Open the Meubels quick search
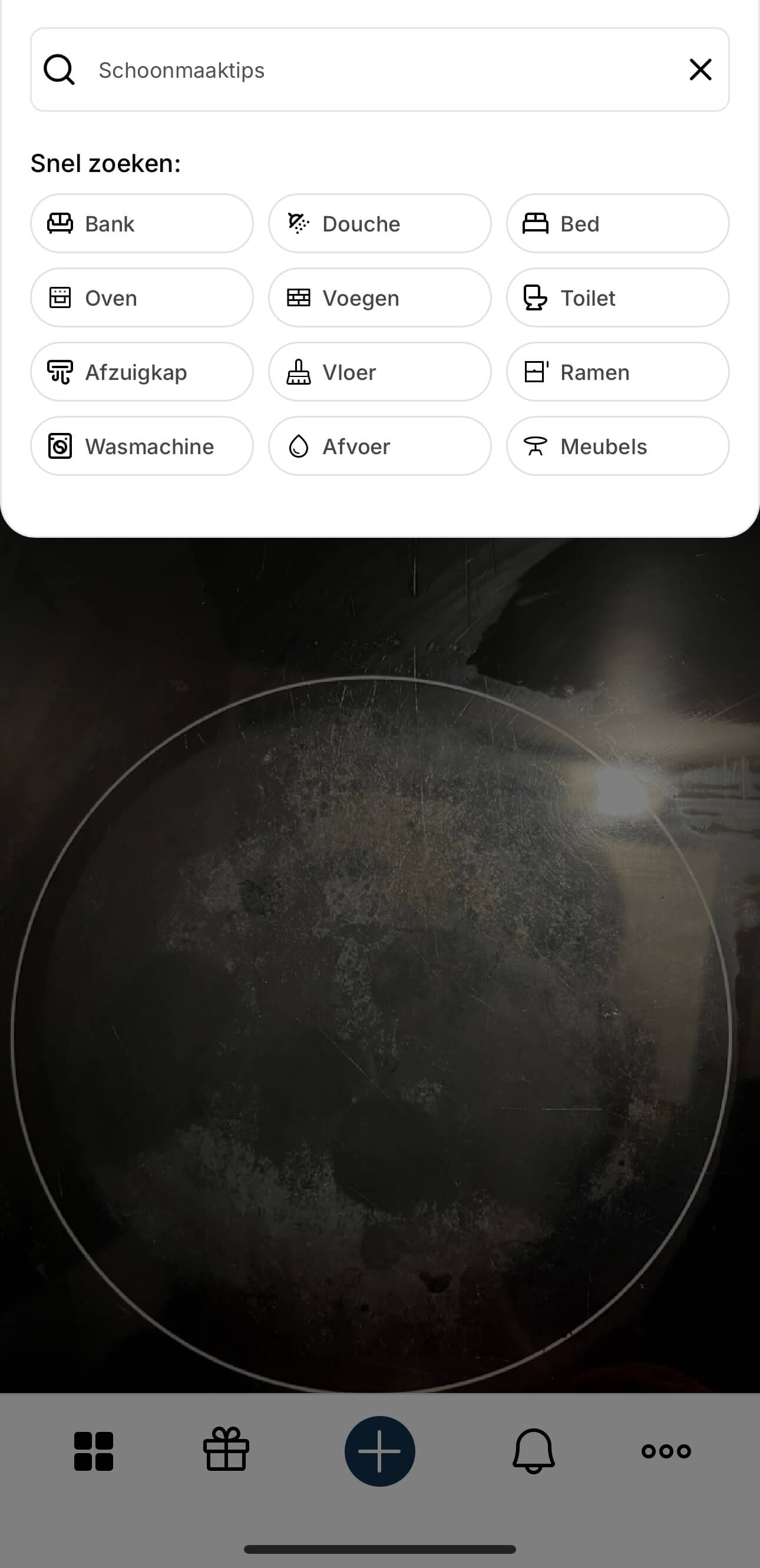 tap(617, 446)
